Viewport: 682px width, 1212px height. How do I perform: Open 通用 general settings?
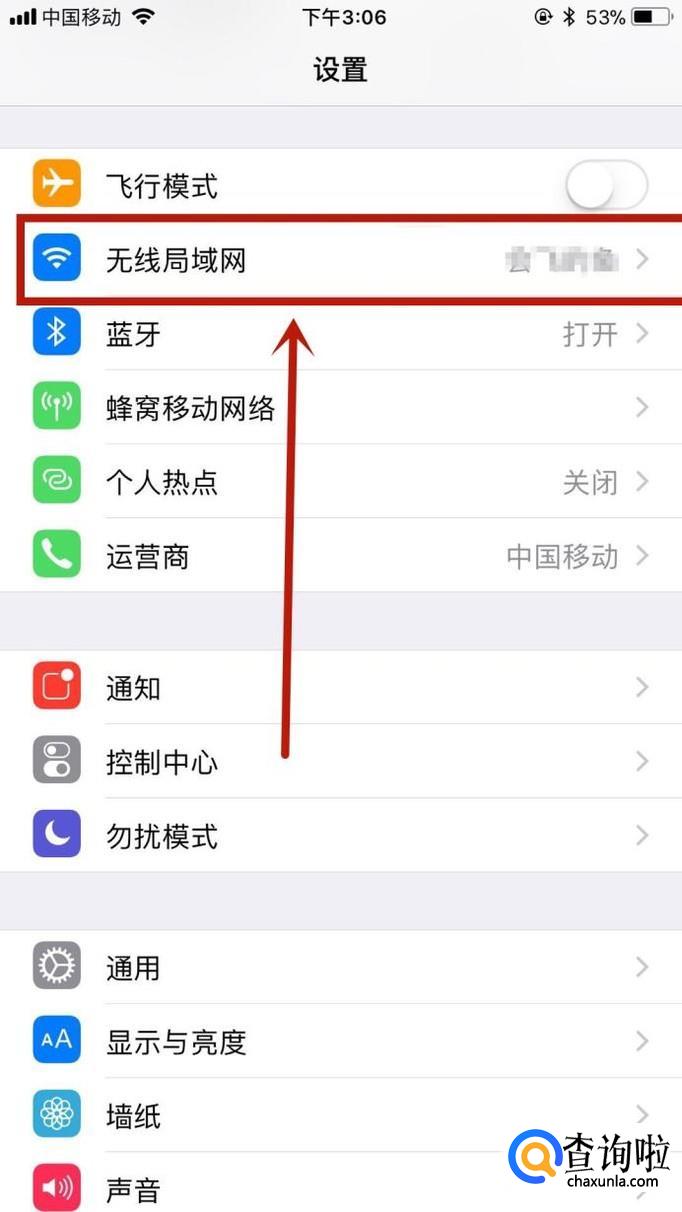point(341,968)
